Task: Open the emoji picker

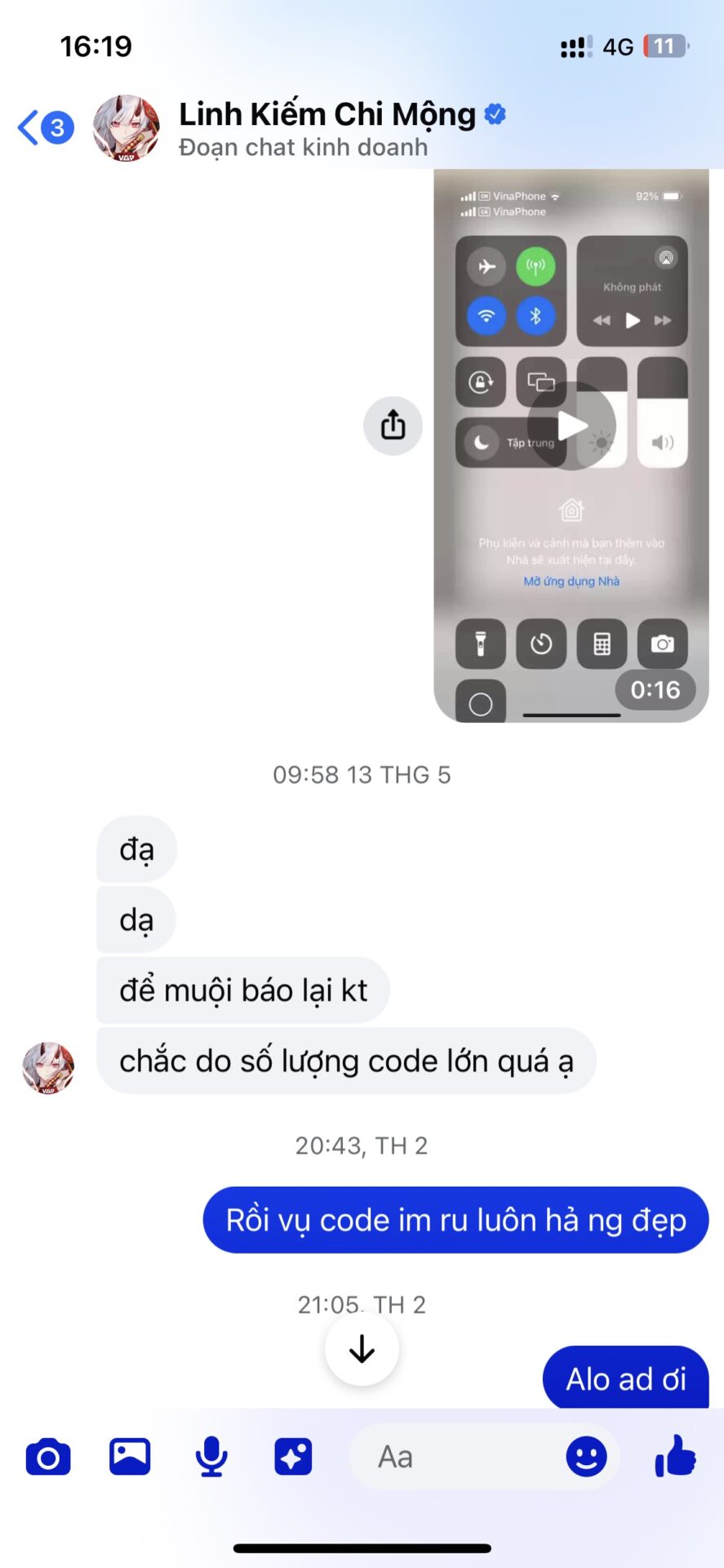Action: 586,1457
